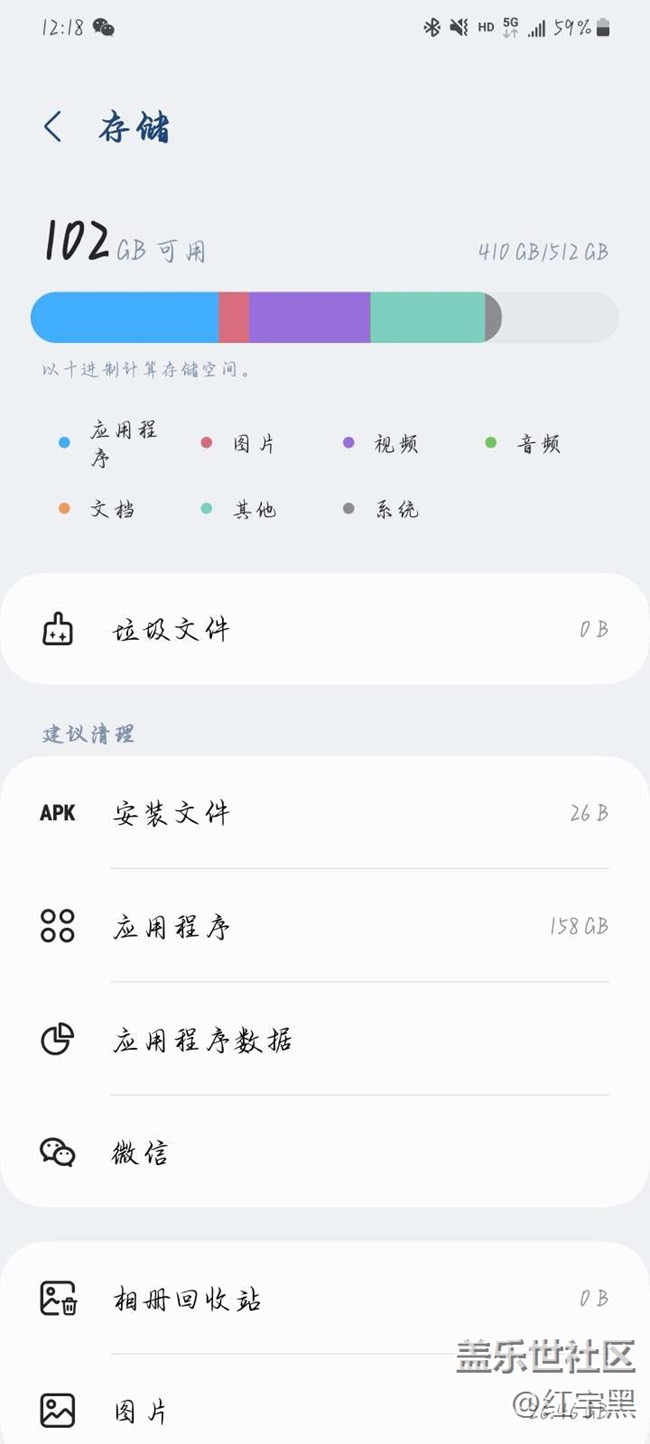Image resolution: width=650 pixels, height=1444 pixels.
Task: Go back from the 存储 screen
Action: 53,127
